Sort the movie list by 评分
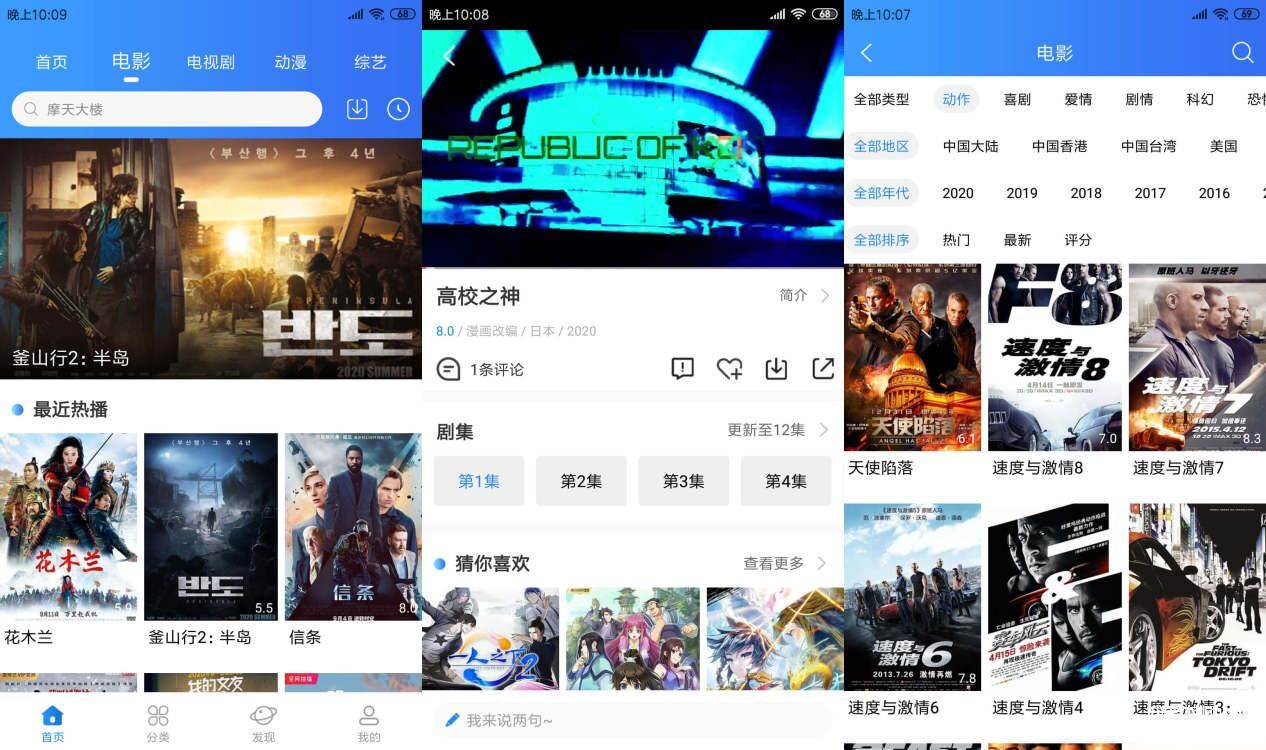The height and width of the screenshot is (750, 1266). [x=1078, y=240]
